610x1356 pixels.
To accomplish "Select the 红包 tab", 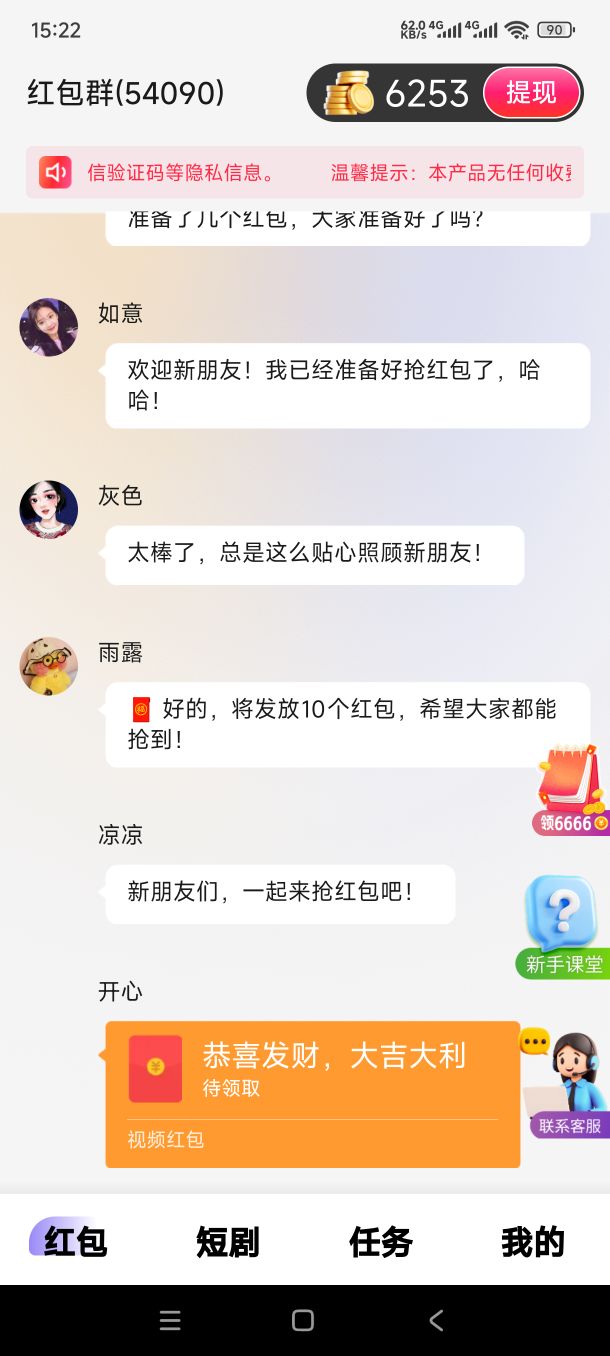I will tap(75, 1242).
